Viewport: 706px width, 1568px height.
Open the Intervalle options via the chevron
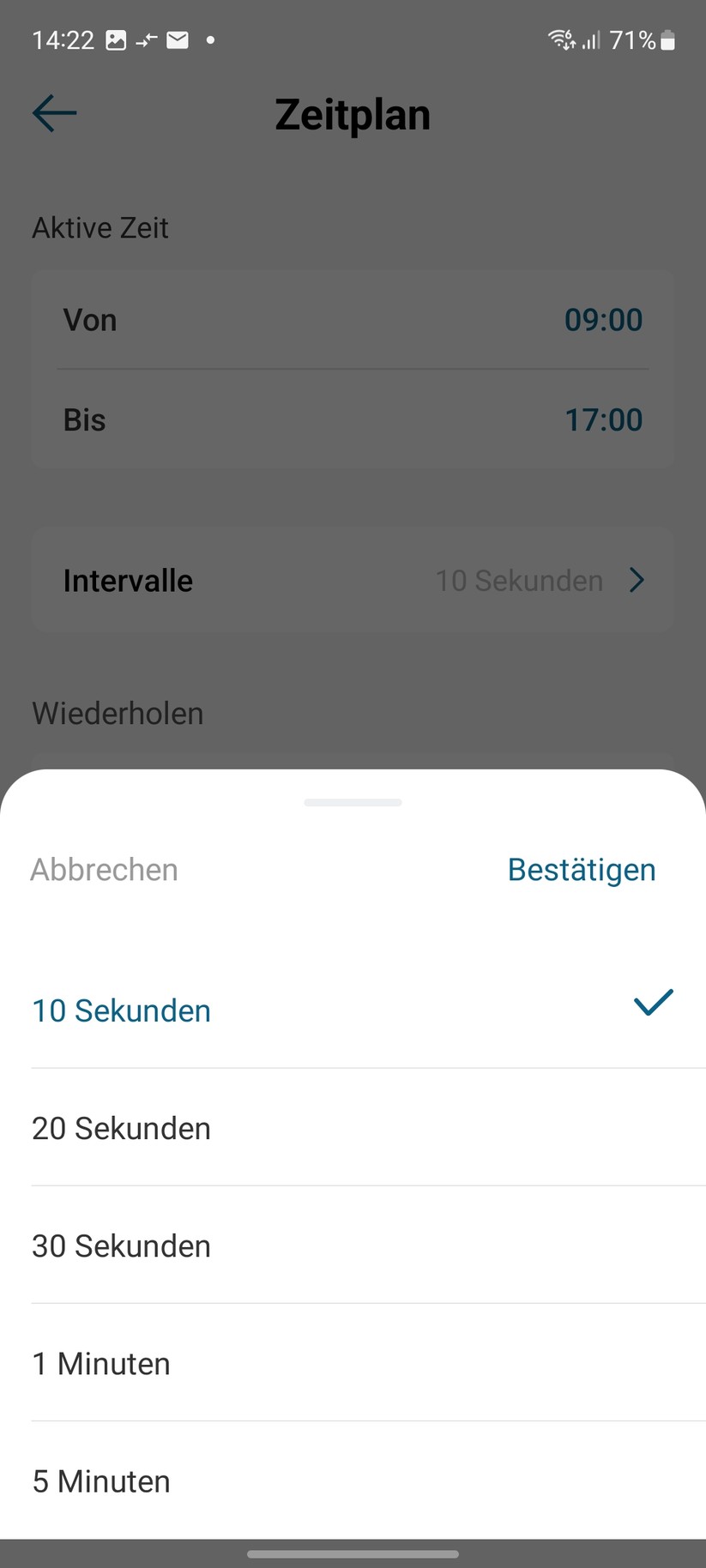click(637, 580)
